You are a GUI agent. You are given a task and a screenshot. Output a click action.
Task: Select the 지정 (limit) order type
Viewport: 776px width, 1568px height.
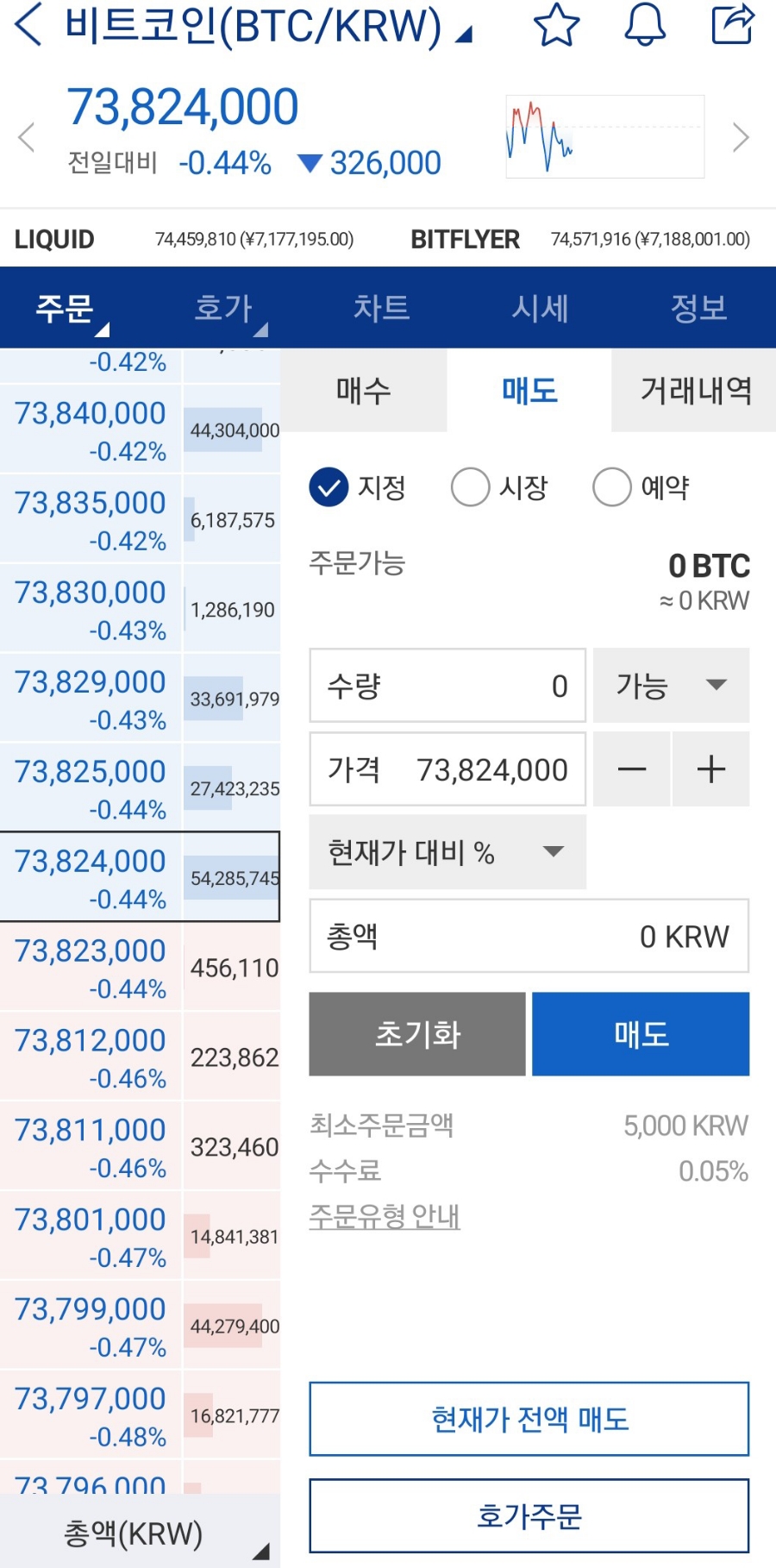(328, 486)
